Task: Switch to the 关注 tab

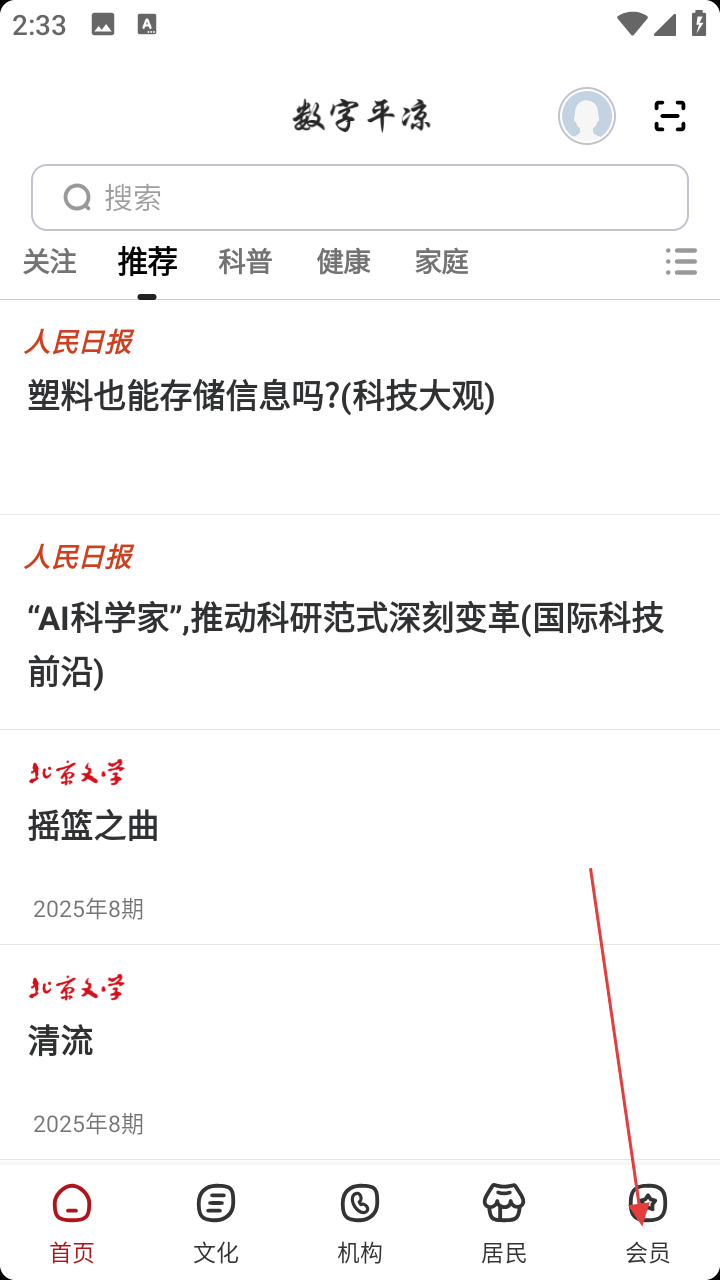Action: click(x=50, y=262)
